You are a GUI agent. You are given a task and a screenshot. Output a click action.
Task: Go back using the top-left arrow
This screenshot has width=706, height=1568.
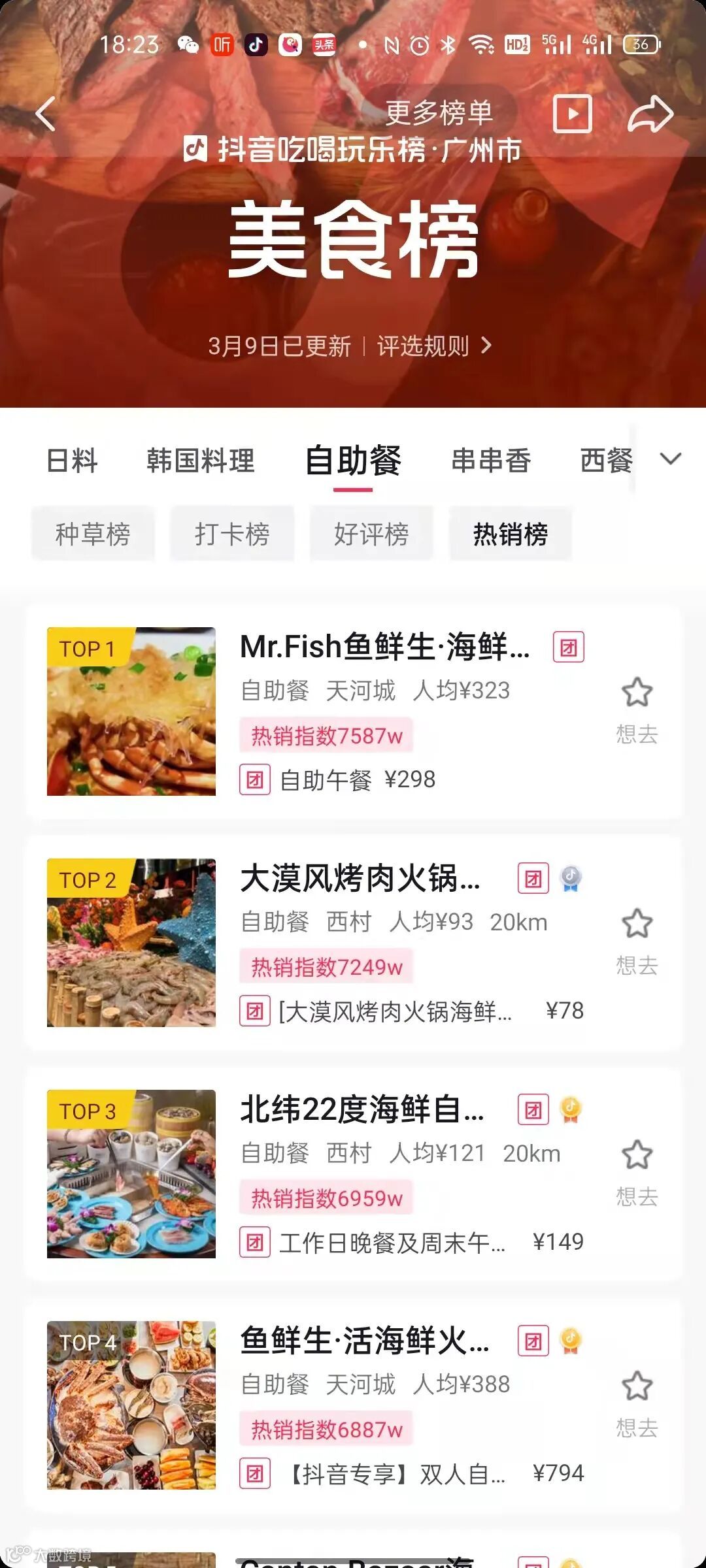point(45,114)
